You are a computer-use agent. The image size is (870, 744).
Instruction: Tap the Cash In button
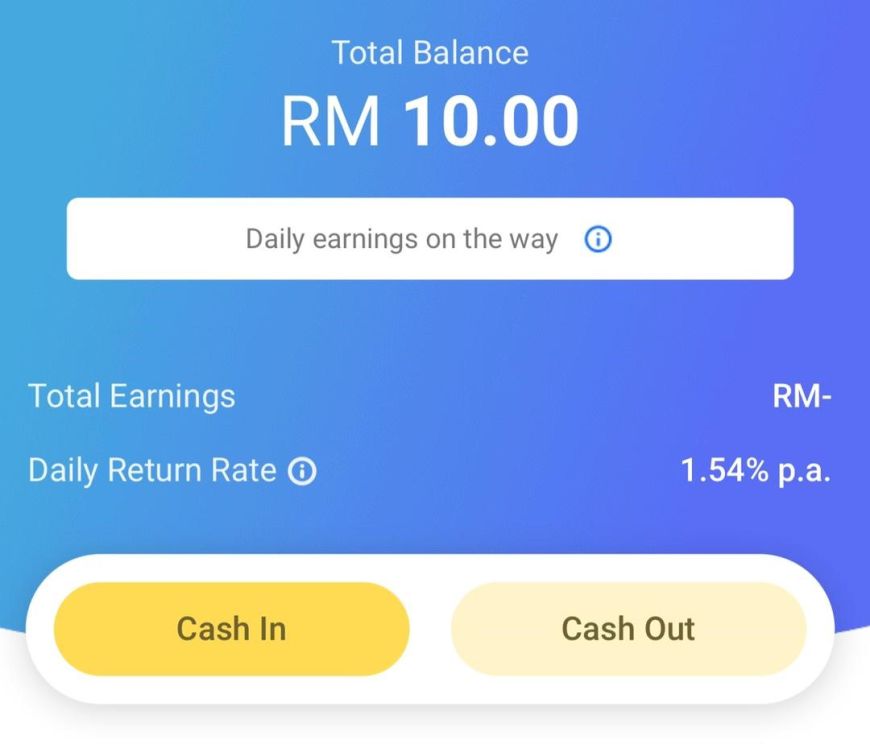pos(231,629)
